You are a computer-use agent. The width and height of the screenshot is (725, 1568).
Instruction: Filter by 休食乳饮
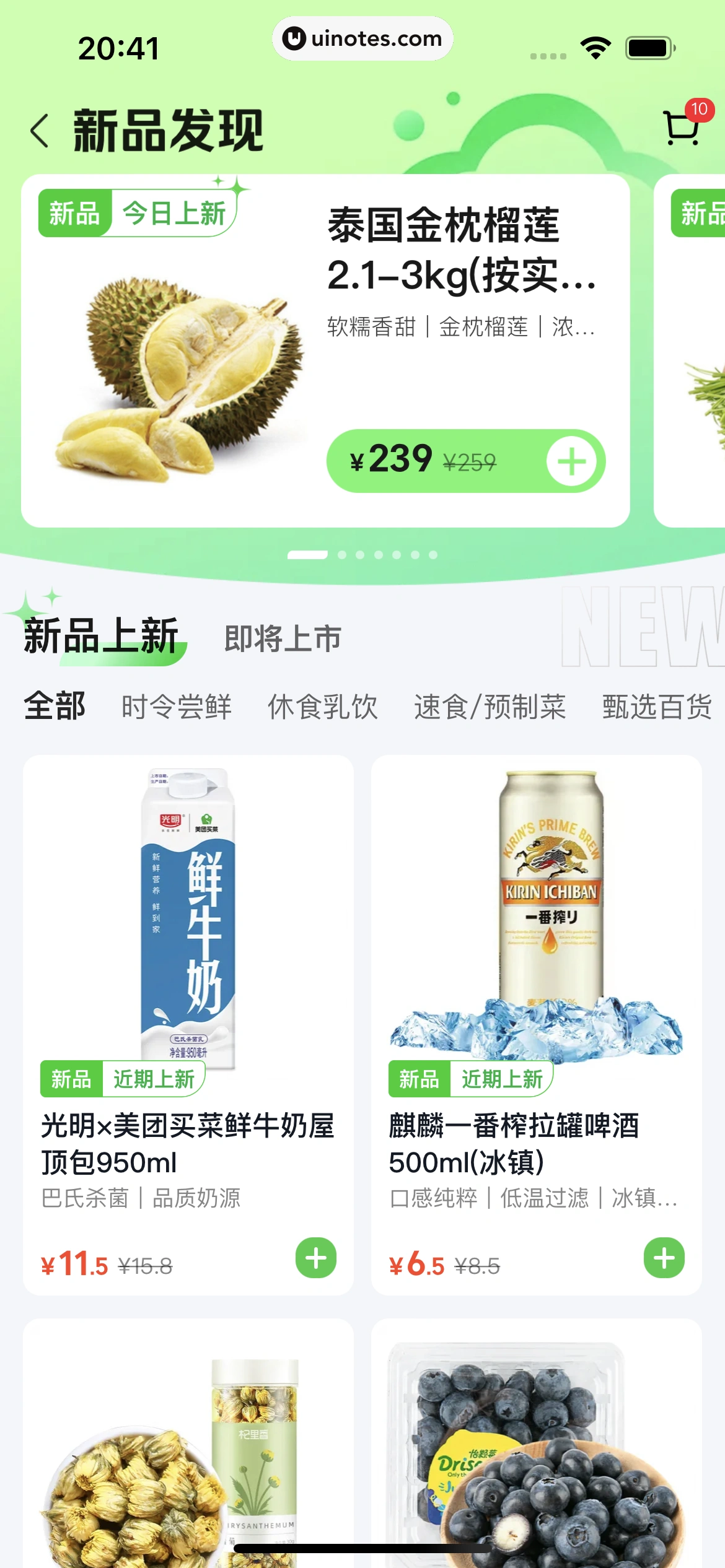point(323,707)
